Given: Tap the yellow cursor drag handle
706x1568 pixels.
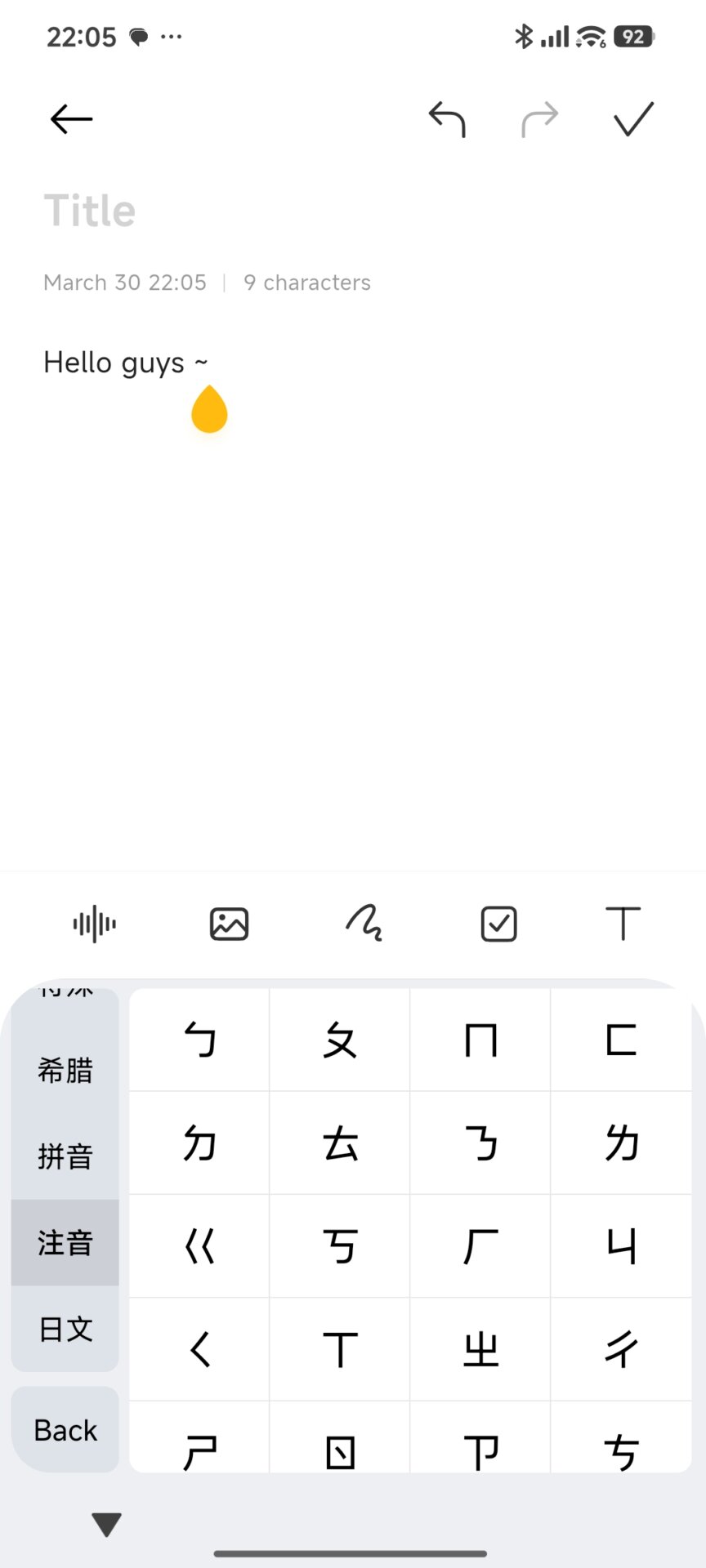Looking at the screenshot, I should click(209, 409).
